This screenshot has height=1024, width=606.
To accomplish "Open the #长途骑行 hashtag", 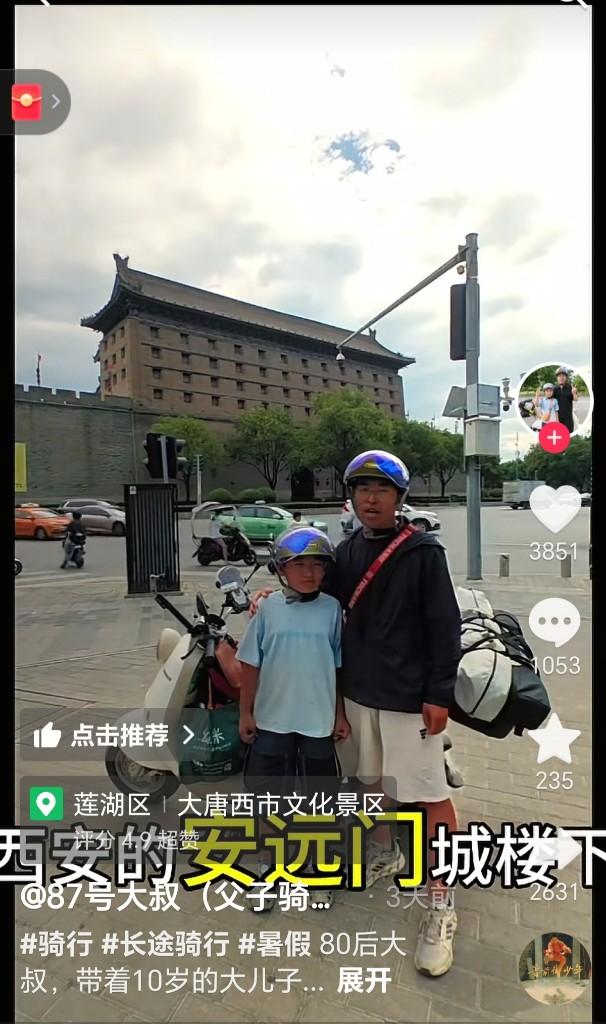I will tap(165, 943).
